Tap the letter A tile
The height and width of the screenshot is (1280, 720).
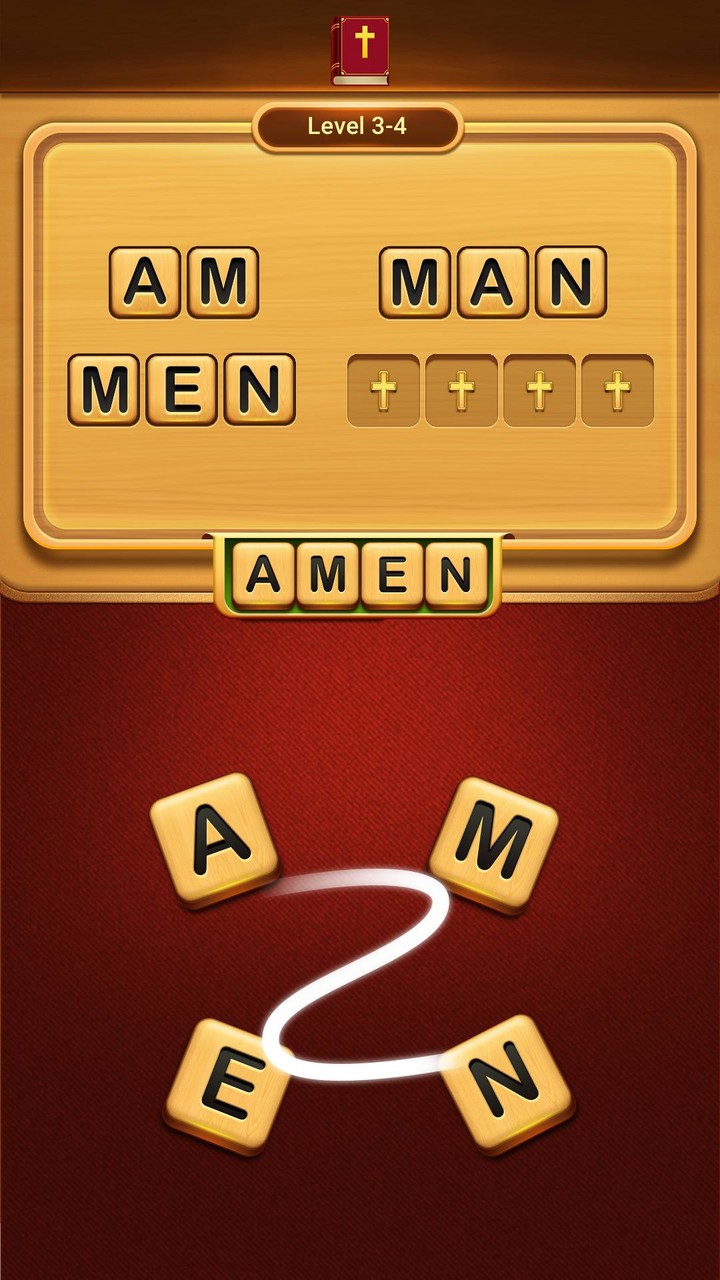pyautogui.click(x=214, y=839)
